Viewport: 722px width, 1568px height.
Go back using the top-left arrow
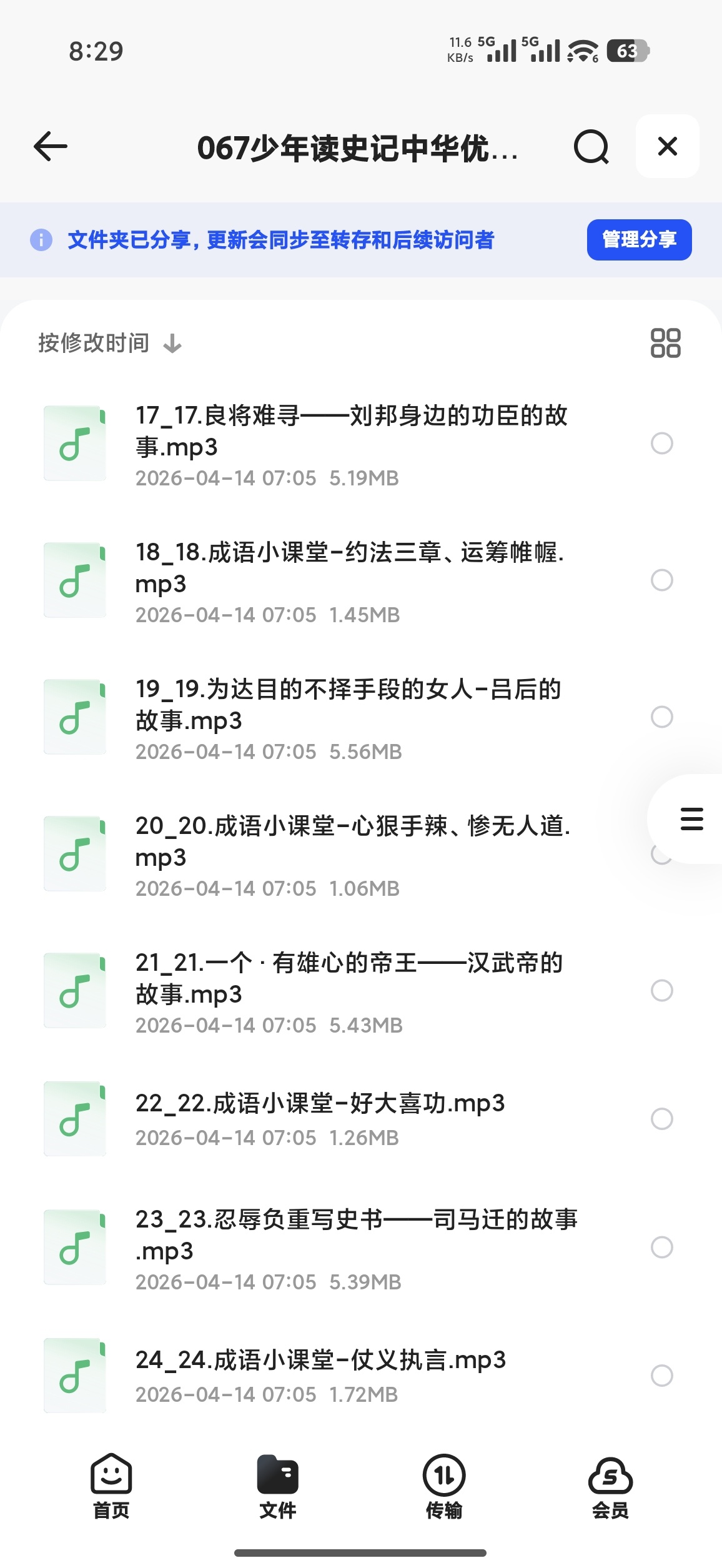pos(50,147)
